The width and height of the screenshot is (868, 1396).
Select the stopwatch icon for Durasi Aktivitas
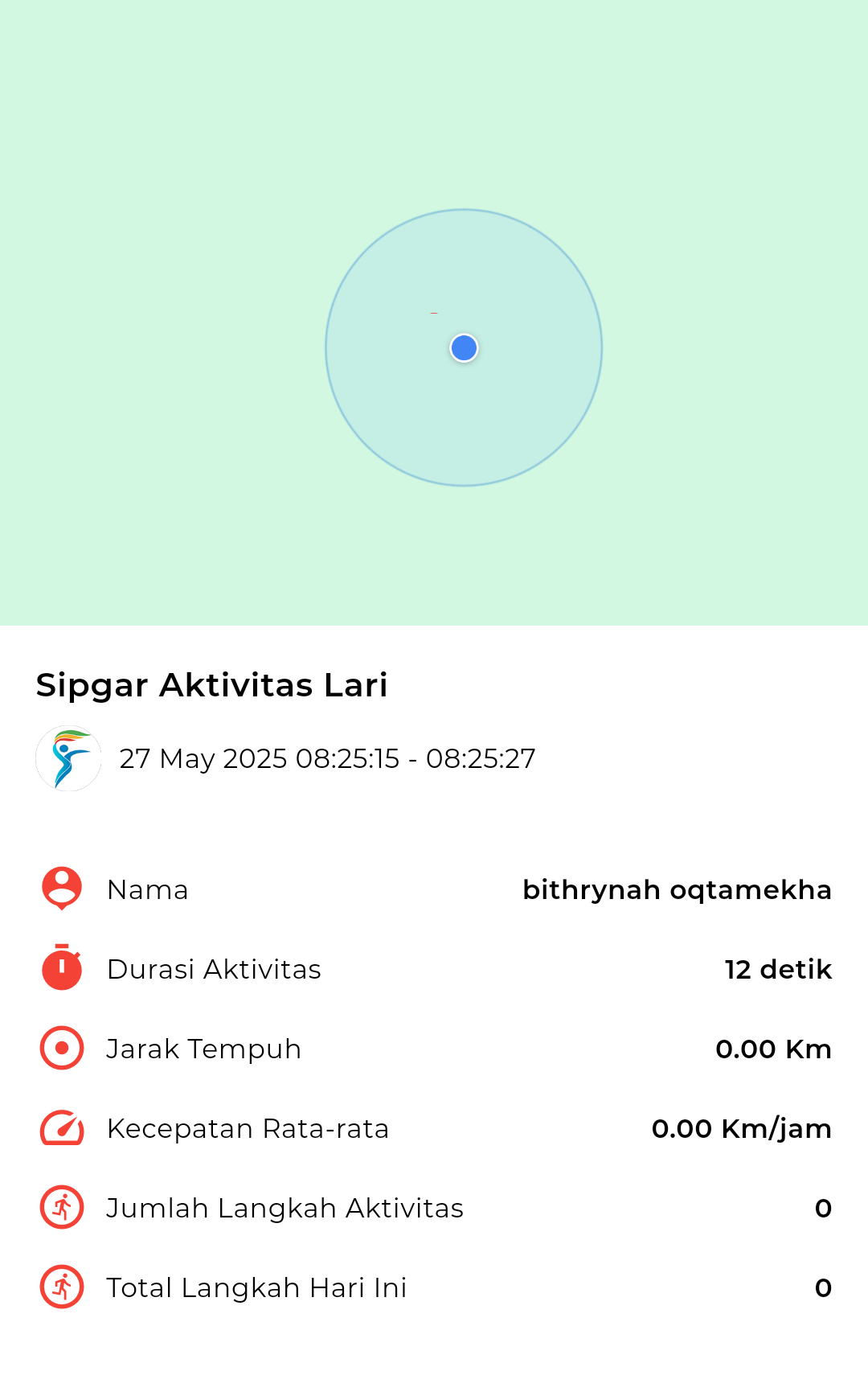pyautogui.click(x=60, y=968)
